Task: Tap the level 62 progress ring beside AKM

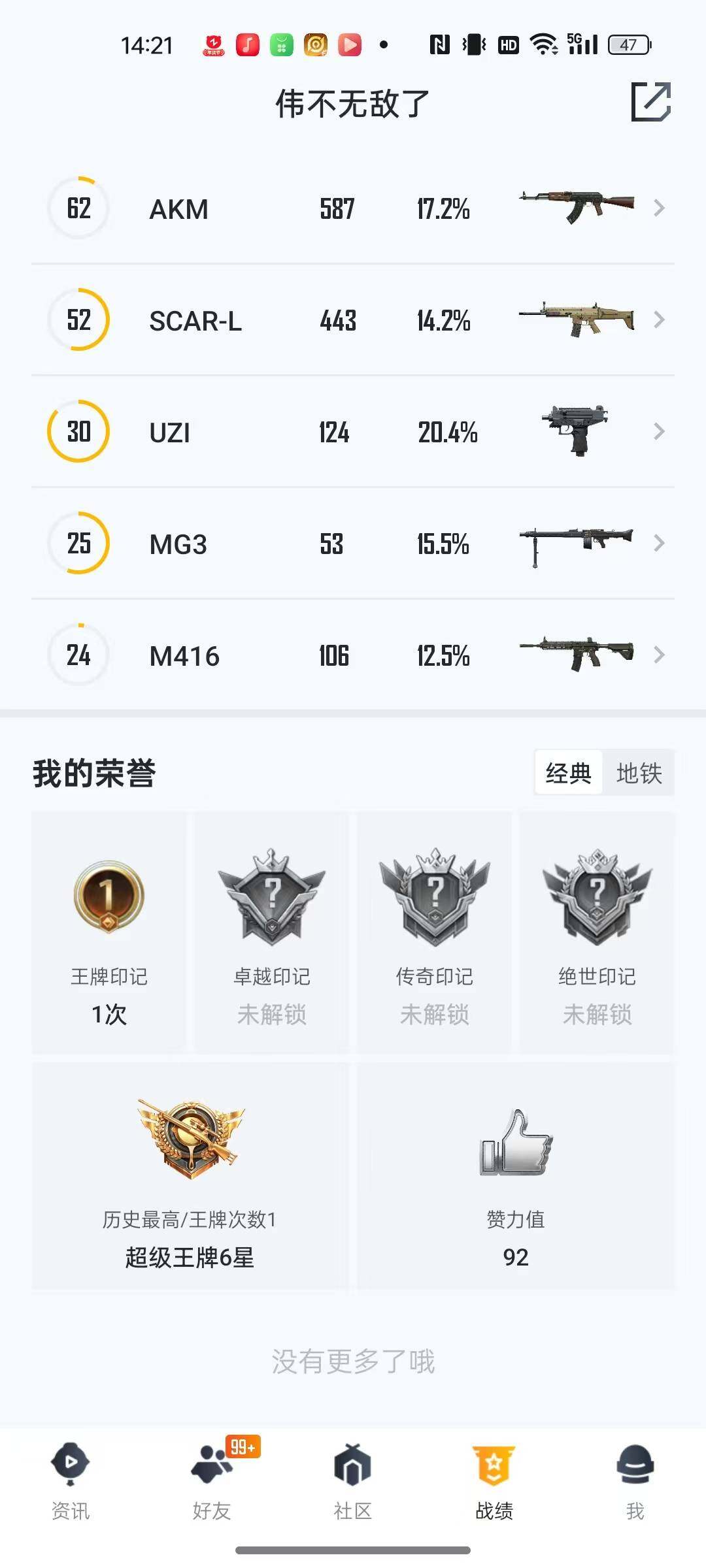Action: click(78, 208)
